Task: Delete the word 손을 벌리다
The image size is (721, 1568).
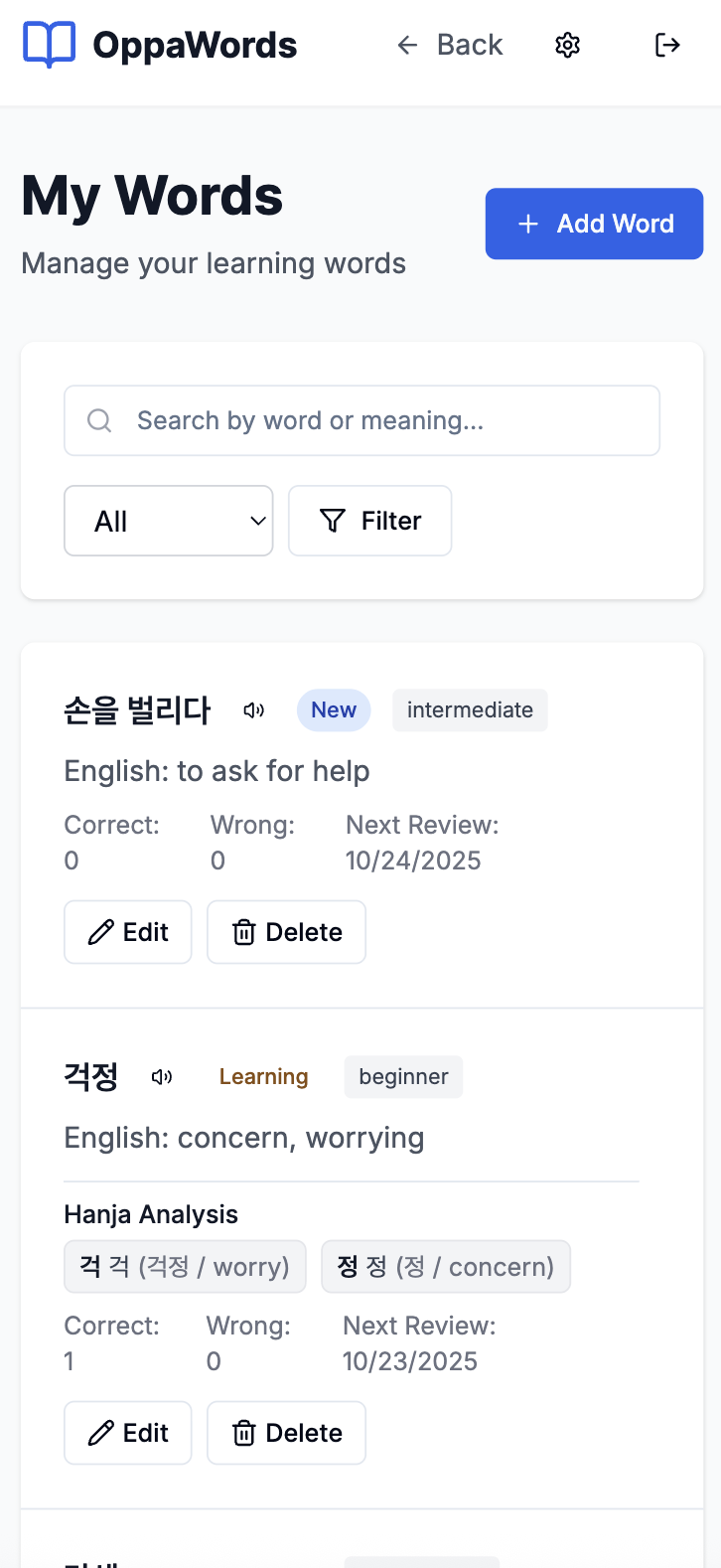Action: pos(286,932)
